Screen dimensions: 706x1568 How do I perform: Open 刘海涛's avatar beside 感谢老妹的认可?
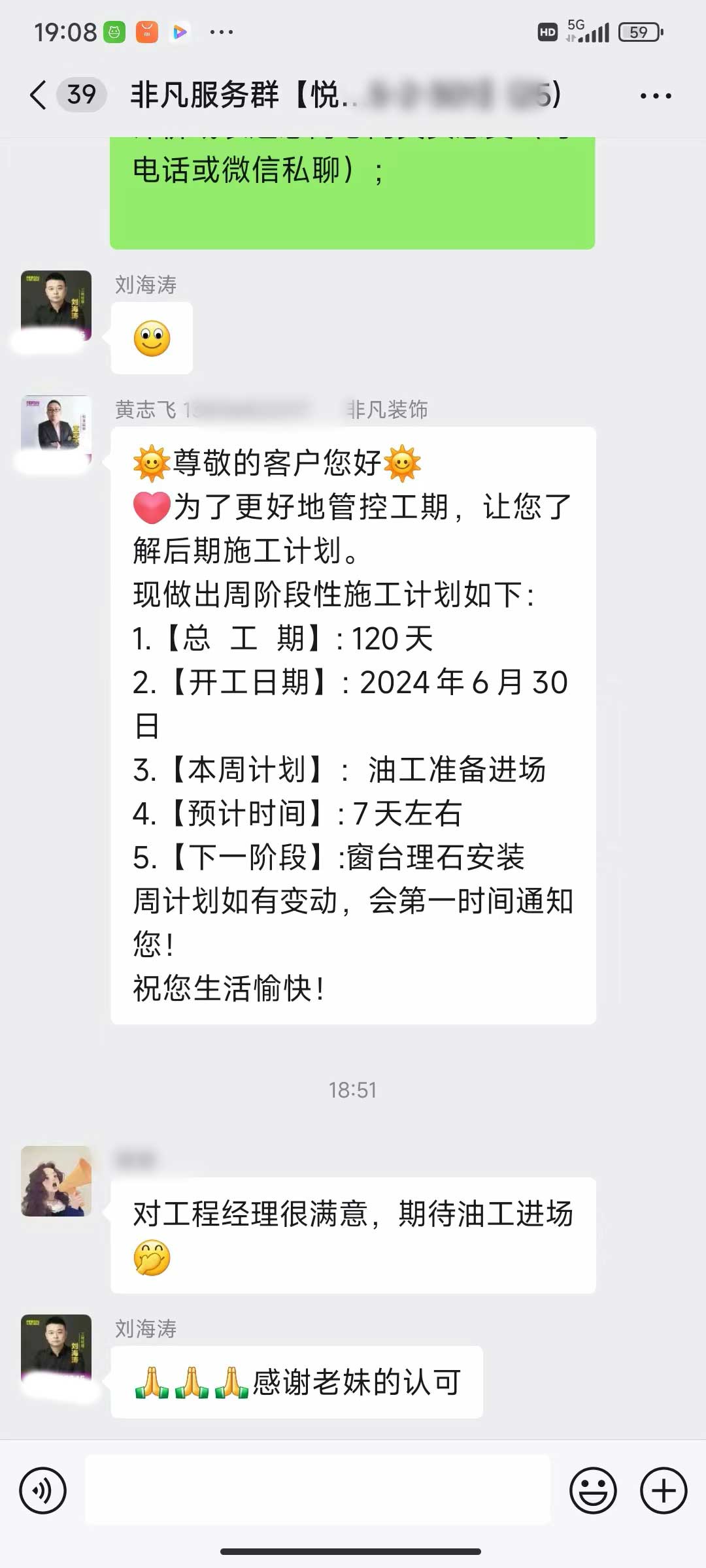pos(56,1349)
